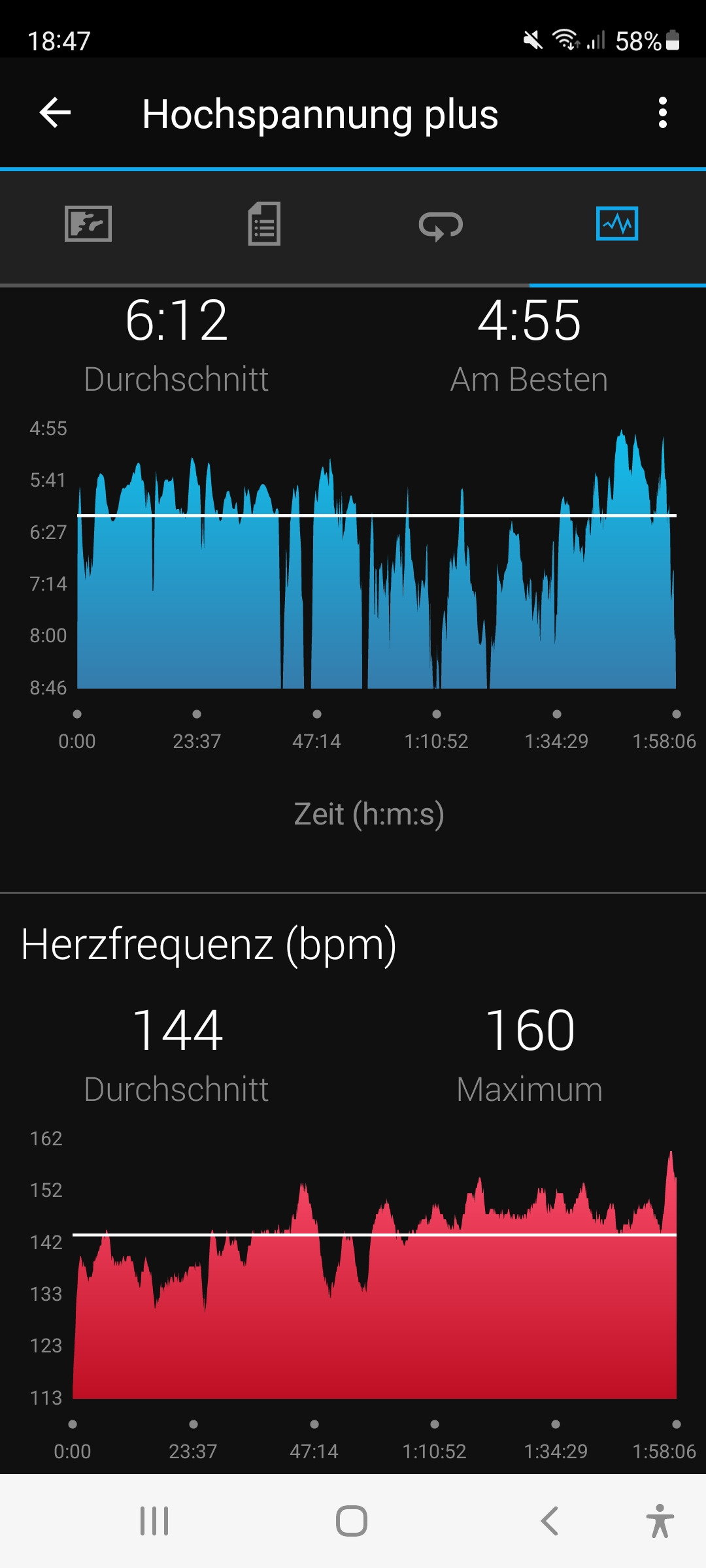Switch to the map overview tab

coord(88,224)
